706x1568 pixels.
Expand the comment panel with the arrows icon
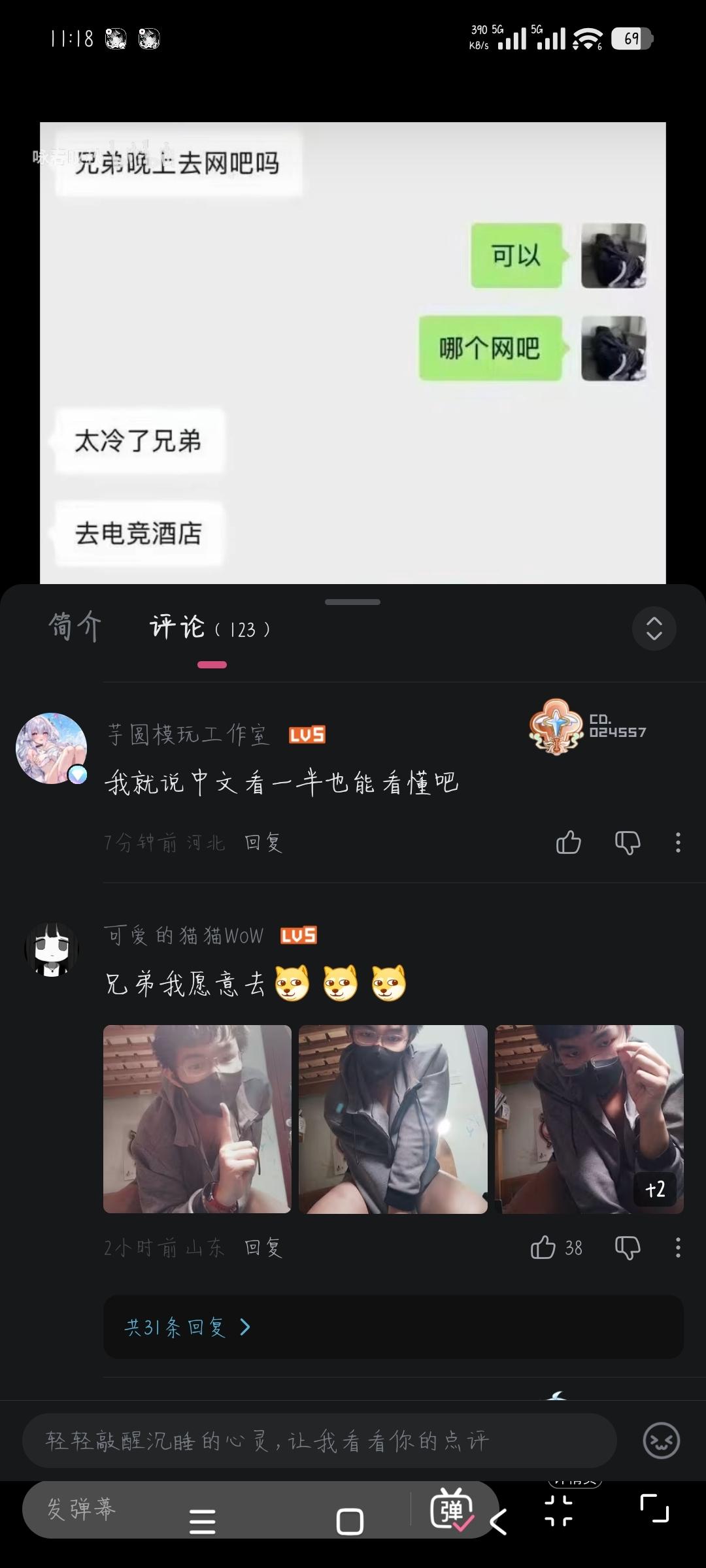(x=654, y=629)
